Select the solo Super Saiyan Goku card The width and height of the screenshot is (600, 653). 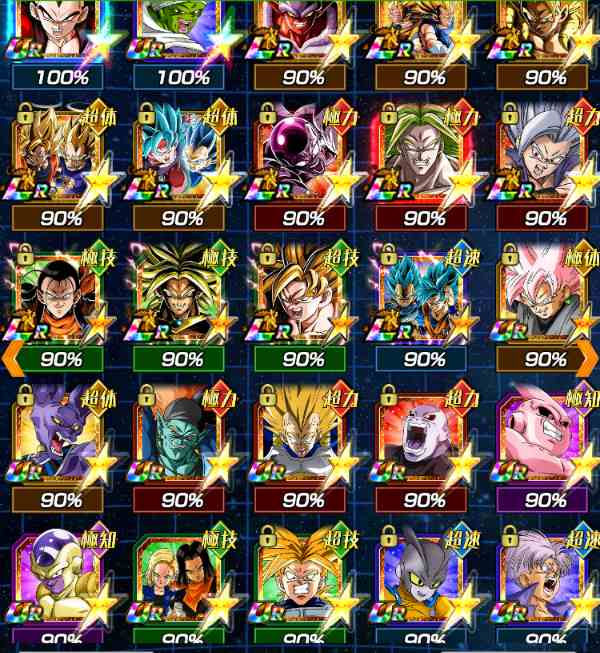(x=303, y=295)
